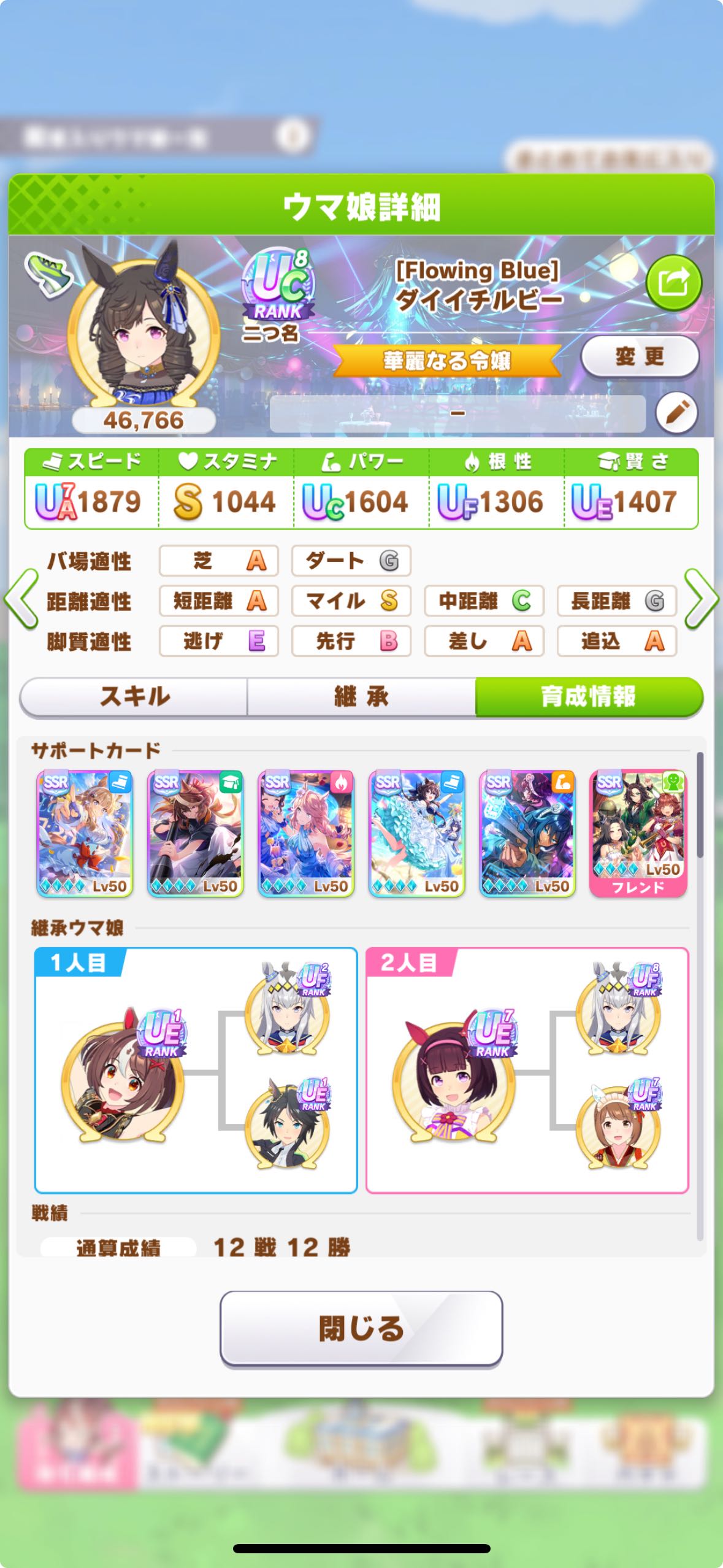This screenshot has height=1568, width=723.
Task: Edit the memo with the pencil icon
Action: (676, 413)
